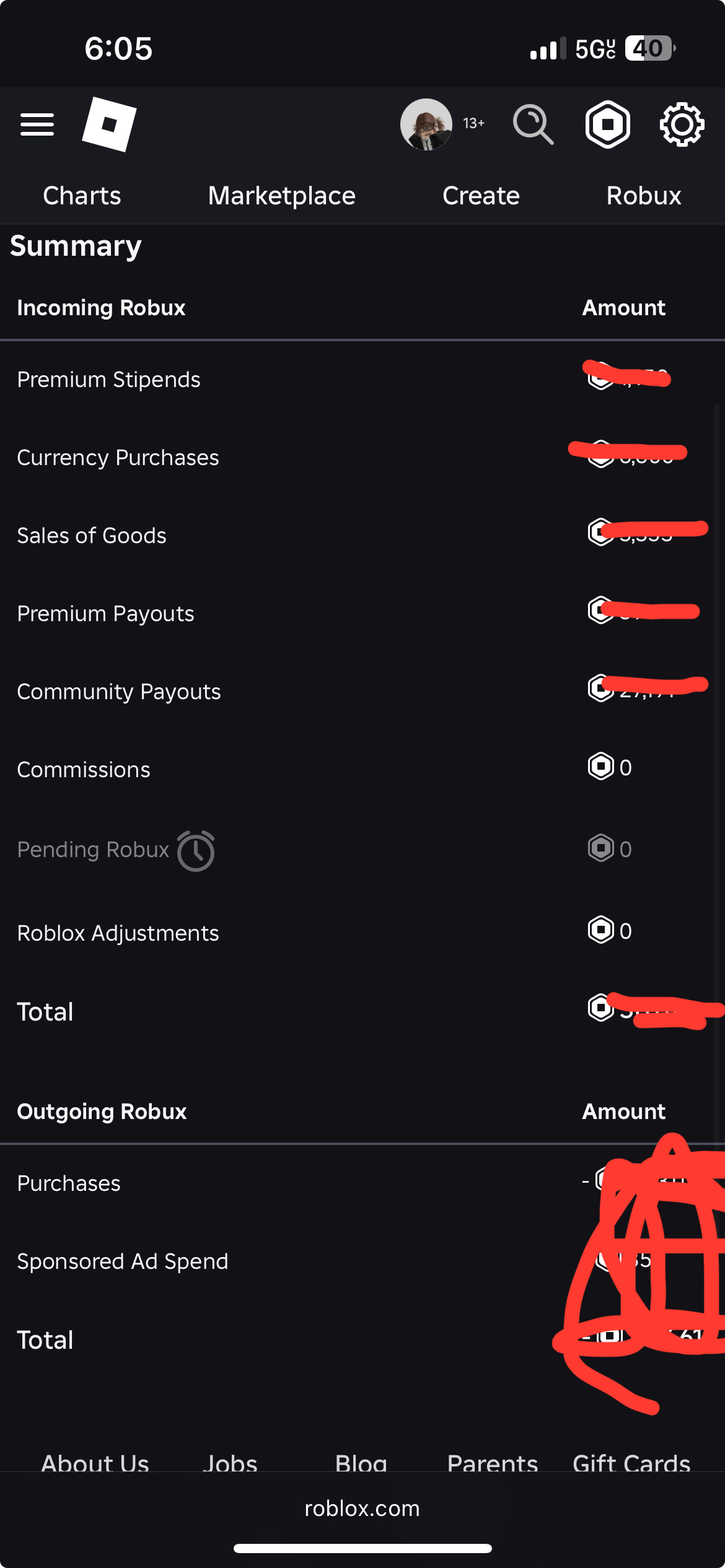This screenshot has height=1568, width=725.
Task: Click the Robux hexagon balance icon
Action: coord(608,124)
